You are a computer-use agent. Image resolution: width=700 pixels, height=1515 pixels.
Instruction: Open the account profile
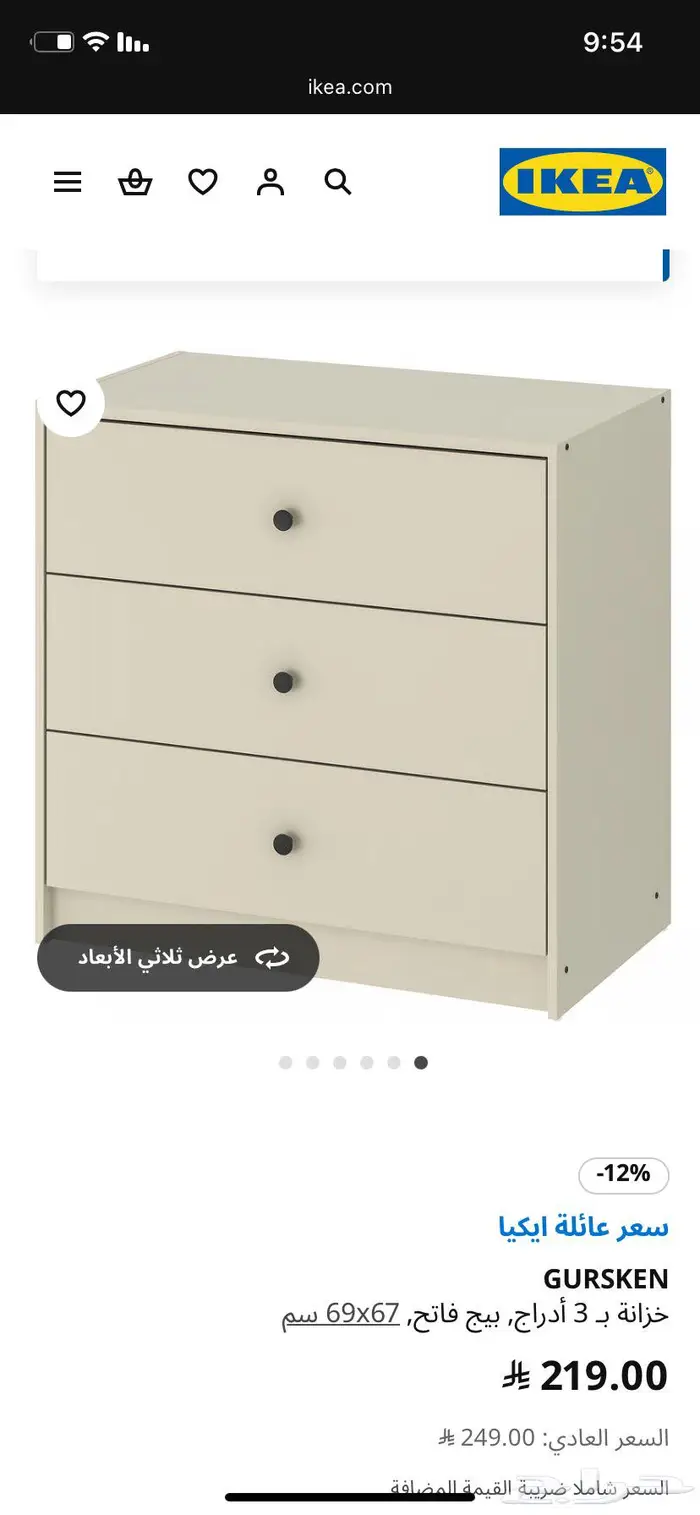[x=270, y=182]
